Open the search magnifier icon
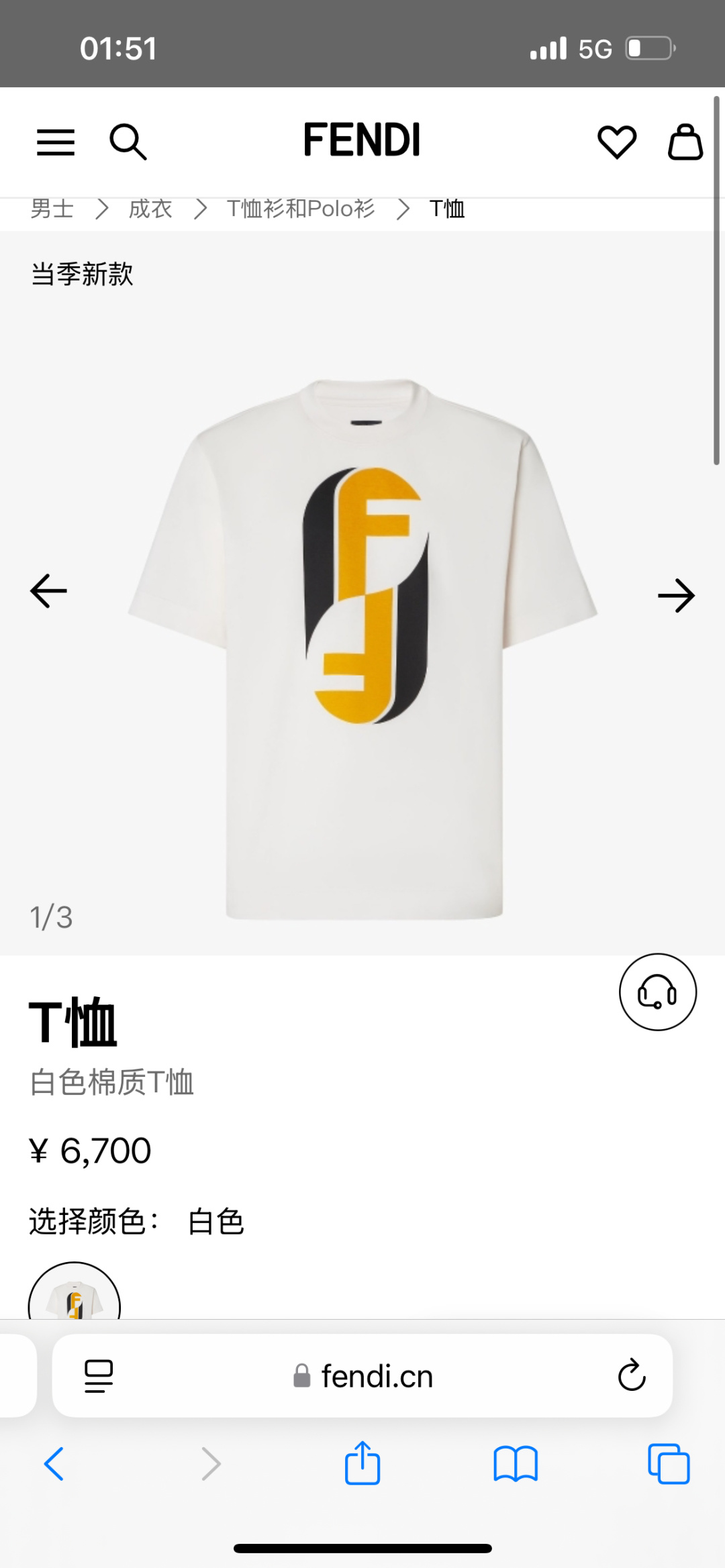 click(x=128, y=142)
